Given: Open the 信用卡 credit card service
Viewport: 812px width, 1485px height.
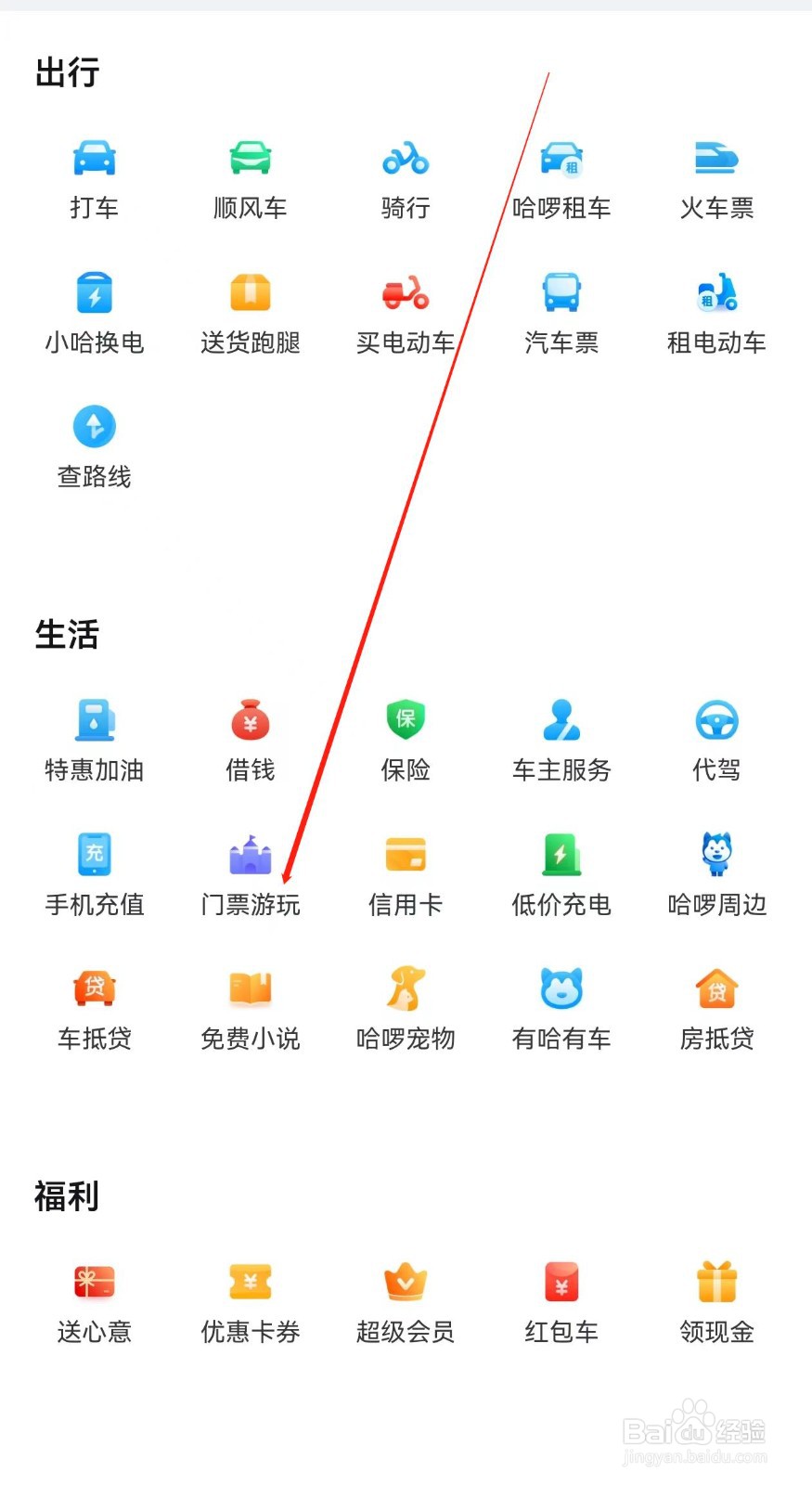Looking at the screenshot, I should pyautogui.click(x=405, y=872).
